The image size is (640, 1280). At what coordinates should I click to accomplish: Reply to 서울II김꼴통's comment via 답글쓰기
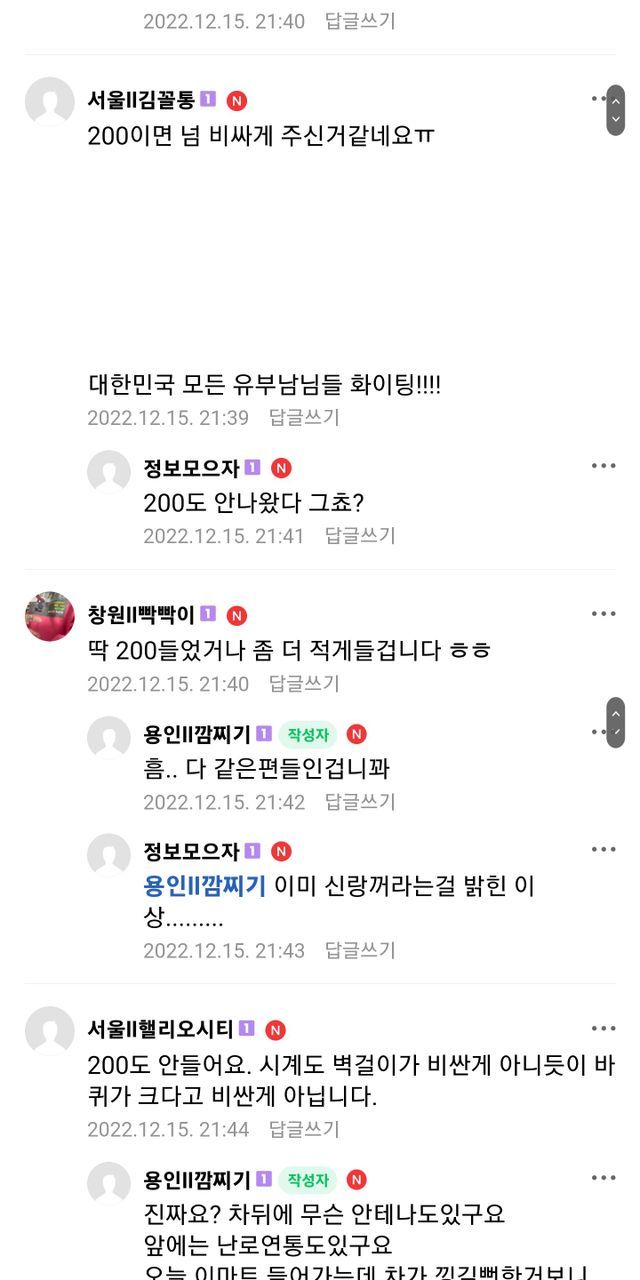click(x=304, y=418)
